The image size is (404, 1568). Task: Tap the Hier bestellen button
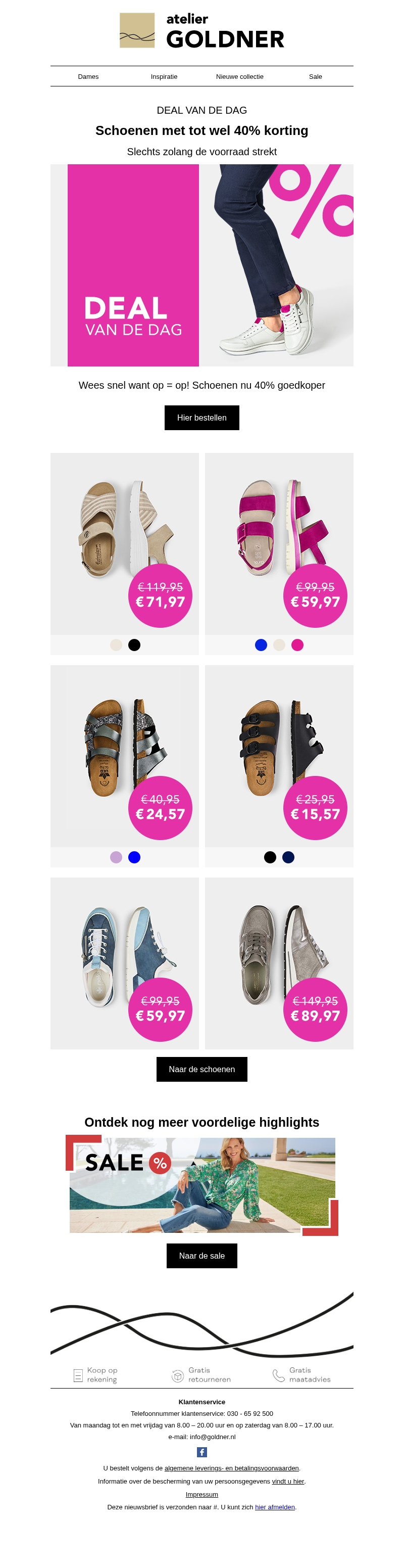(201, 418)
